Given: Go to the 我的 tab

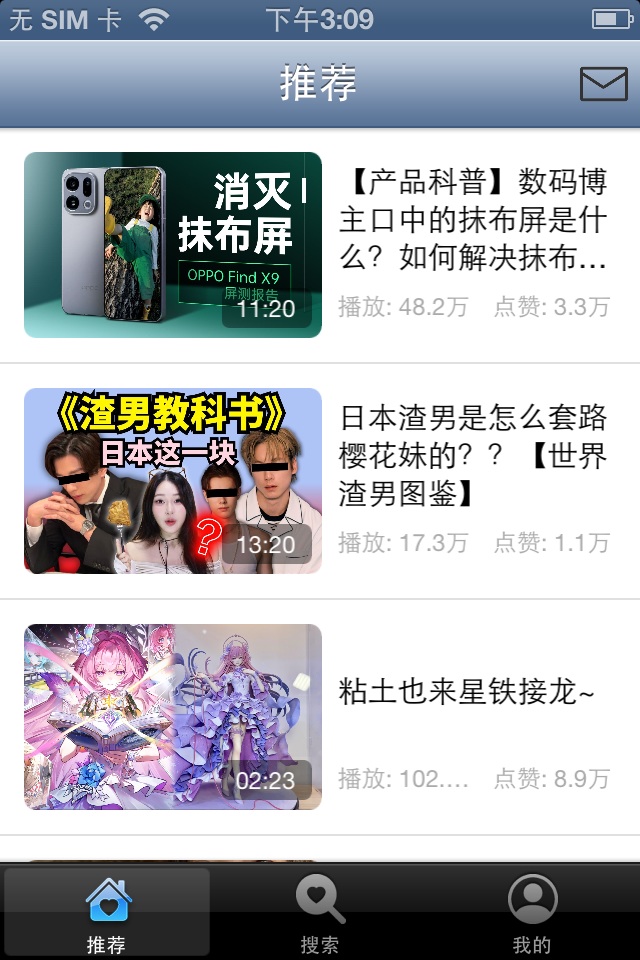Looking at the screenshot, I should click(532, 912).
